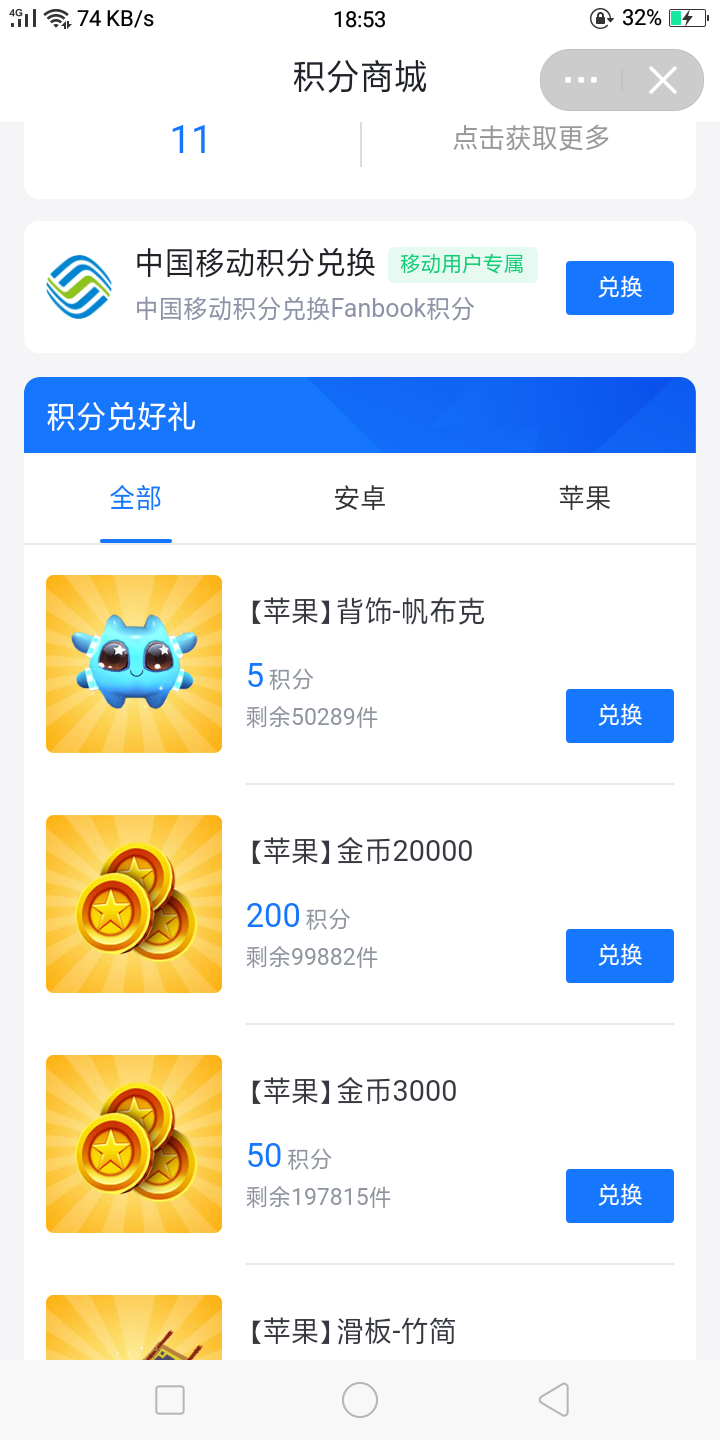
Task: Go to the home screen
Action: click(x=360, y=1400)
